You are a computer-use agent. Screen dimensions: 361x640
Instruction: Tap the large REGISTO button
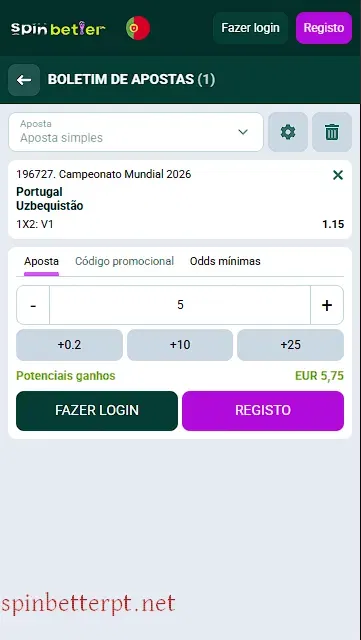coord(263,411)
